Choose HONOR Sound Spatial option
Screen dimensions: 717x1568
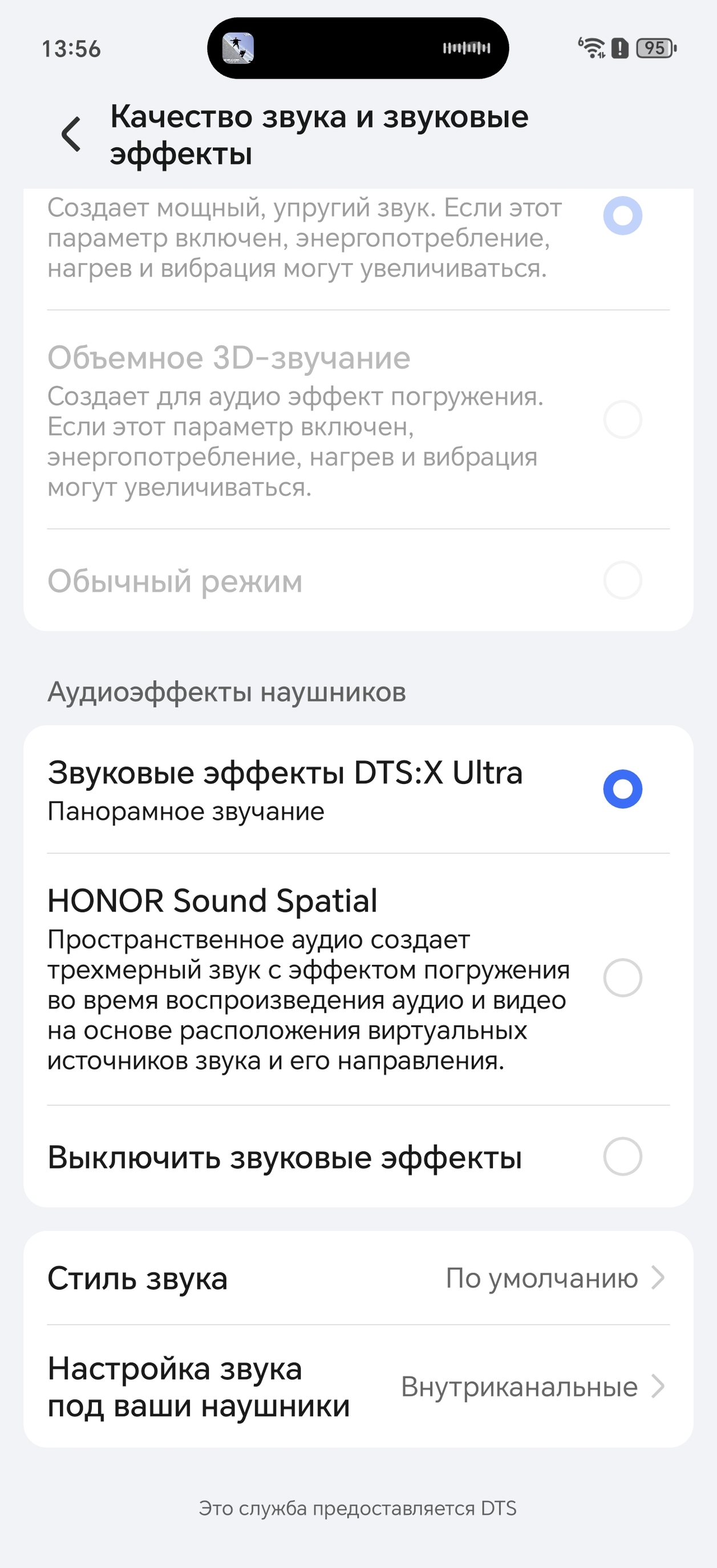click(622, 977)
